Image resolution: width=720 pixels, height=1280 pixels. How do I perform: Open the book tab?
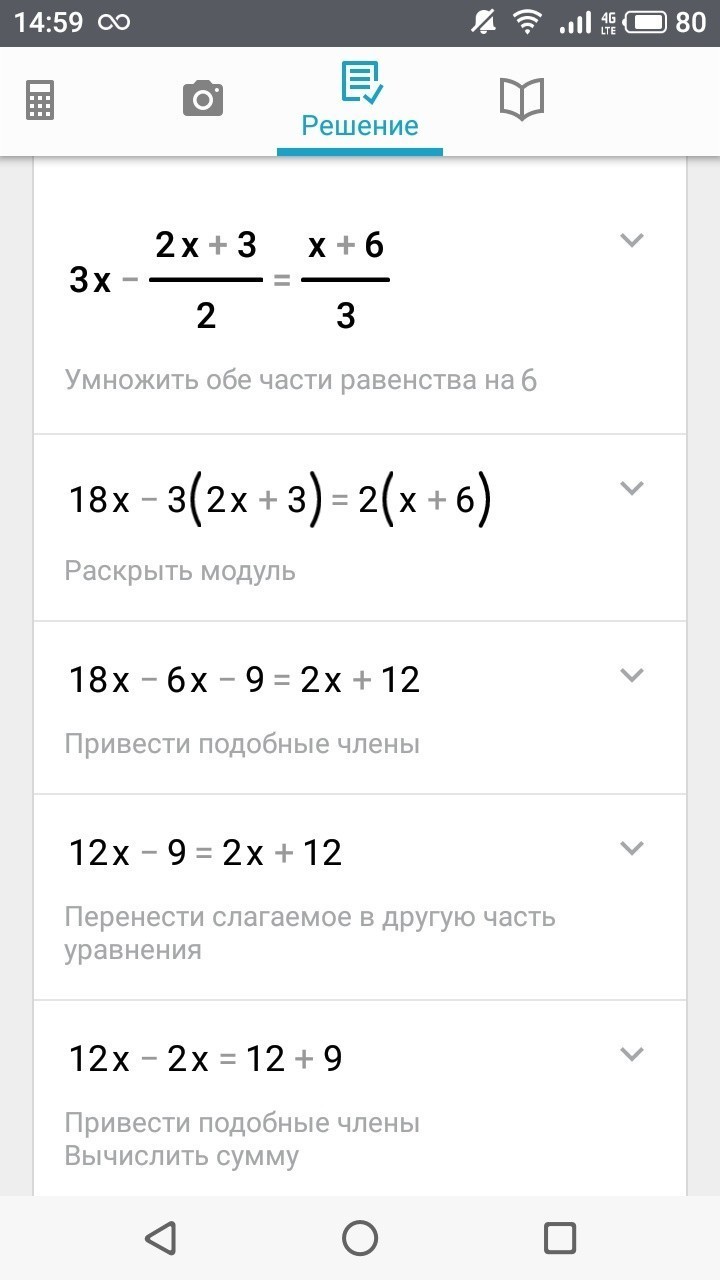pyautogui.click(x=521, y=100)
